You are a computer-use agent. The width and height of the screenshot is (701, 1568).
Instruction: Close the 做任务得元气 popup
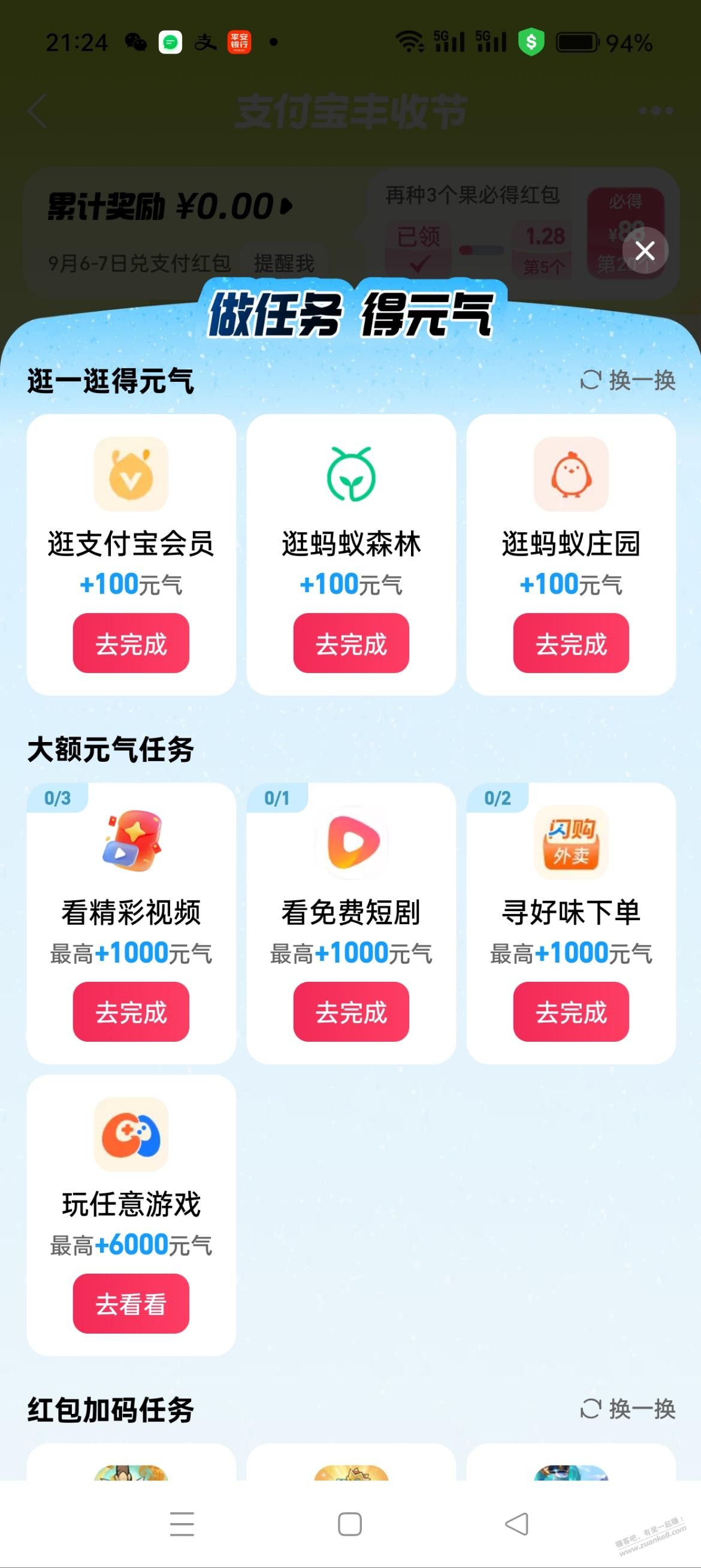coord(645,250)
